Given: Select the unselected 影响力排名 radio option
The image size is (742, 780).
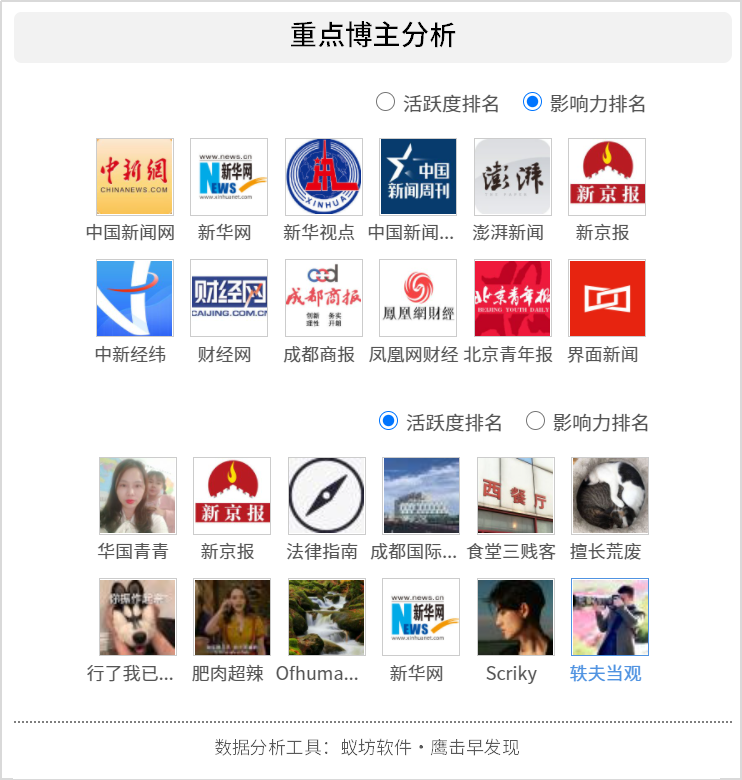Looking at the screenshot, I should click(535, 421).
